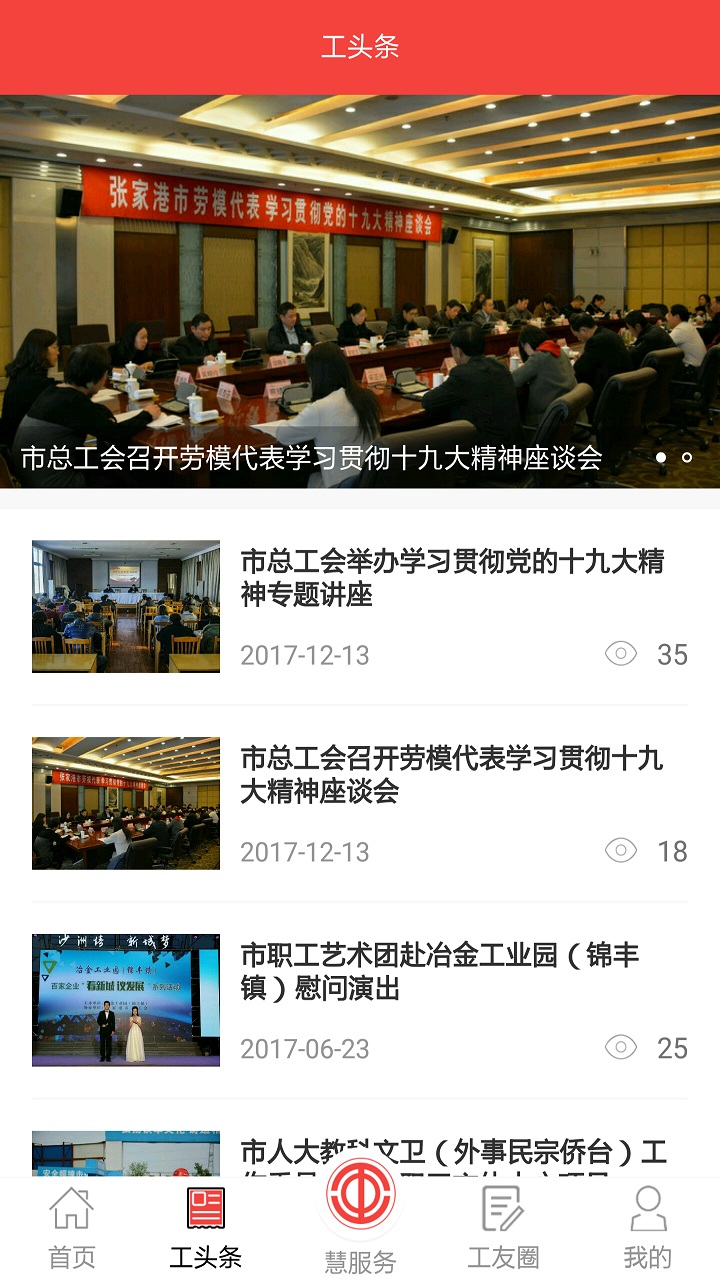Open the 我的 tab
The image size is (720, 1280).
648,1228
